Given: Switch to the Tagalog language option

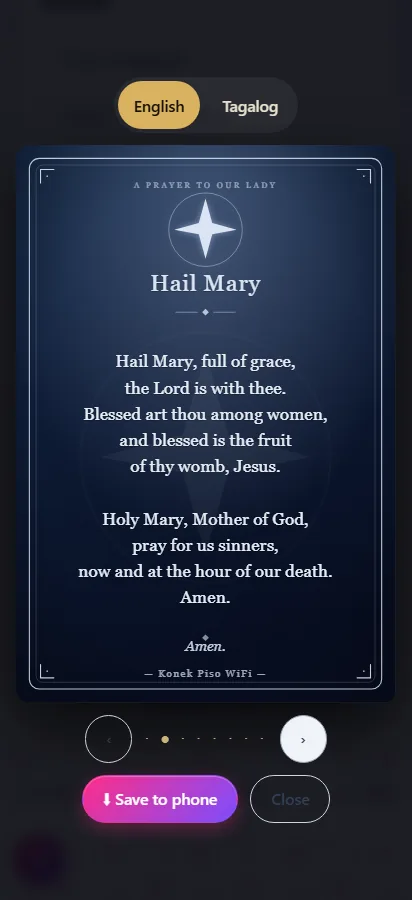Looking at the screenshot, I should point(250,106).
